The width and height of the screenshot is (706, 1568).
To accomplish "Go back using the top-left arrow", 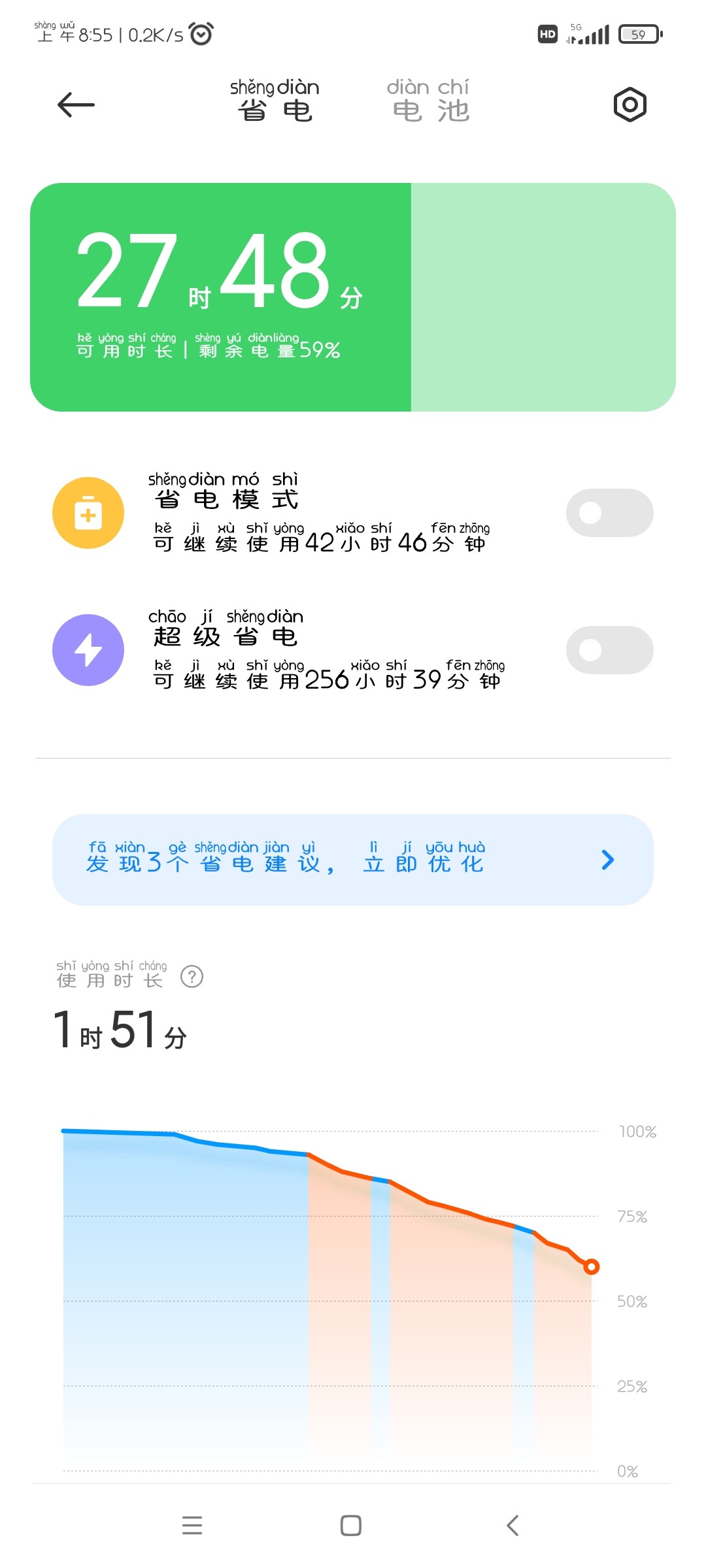I will coord(76,105).
